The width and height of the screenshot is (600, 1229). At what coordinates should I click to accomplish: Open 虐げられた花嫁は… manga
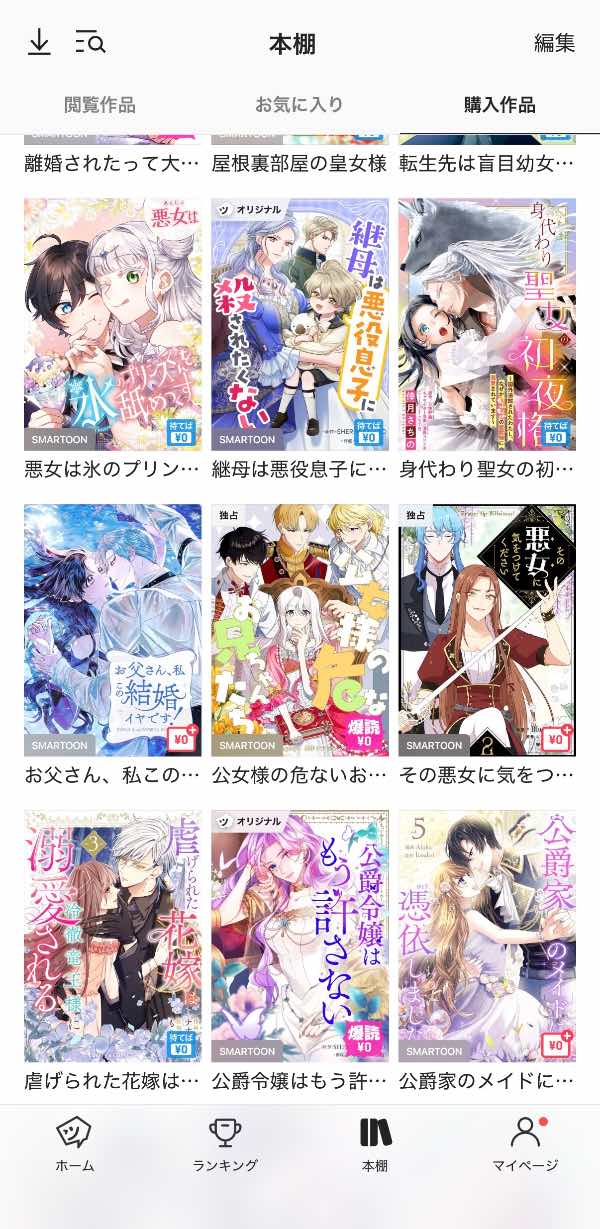tap(112, 936)
